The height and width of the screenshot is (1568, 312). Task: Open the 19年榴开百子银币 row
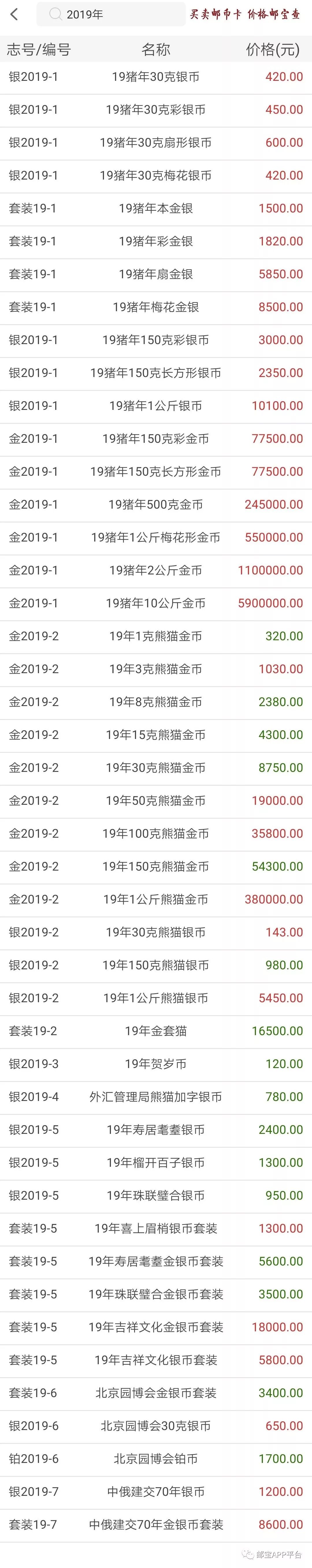(x=155, y=1162)
